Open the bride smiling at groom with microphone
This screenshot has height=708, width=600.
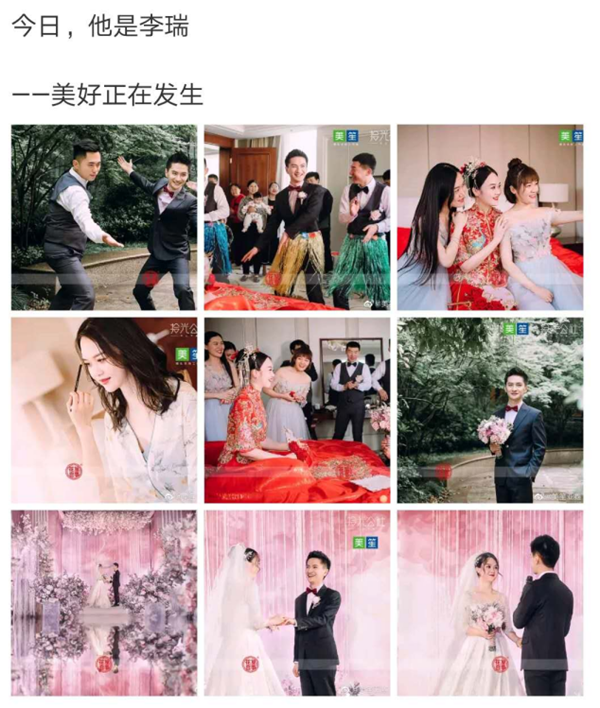click(x=490, y=602)
